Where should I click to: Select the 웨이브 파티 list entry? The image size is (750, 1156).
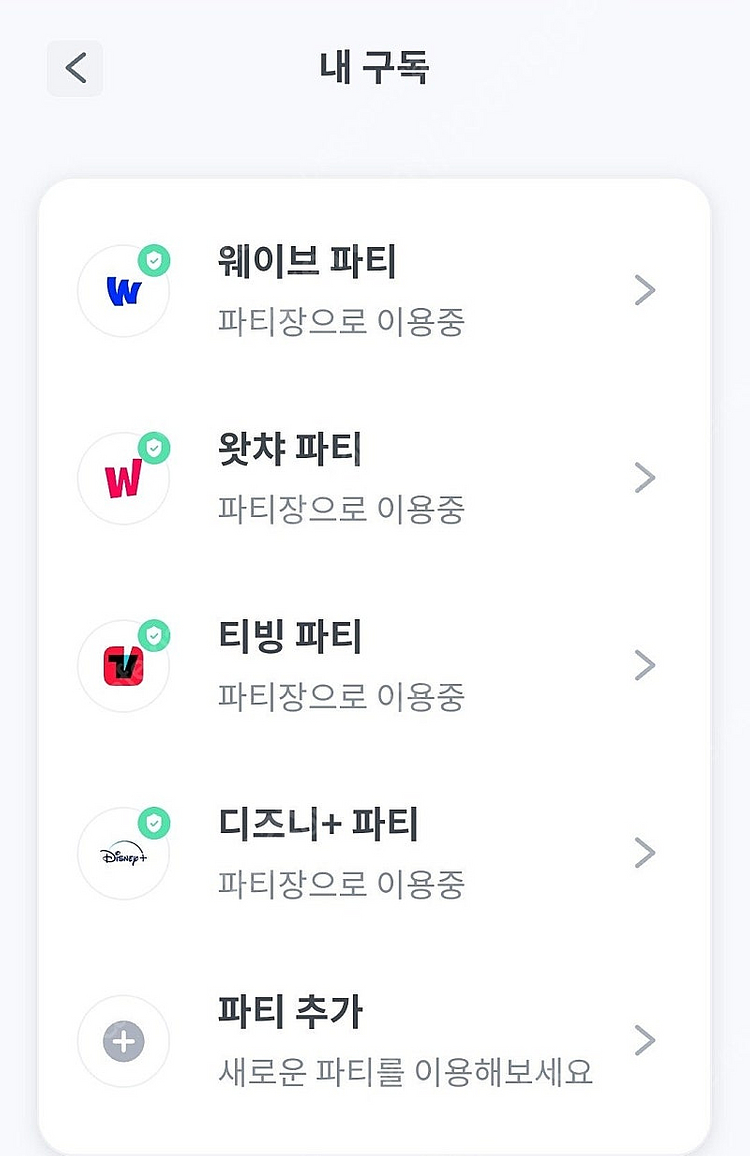click(375, 290)
